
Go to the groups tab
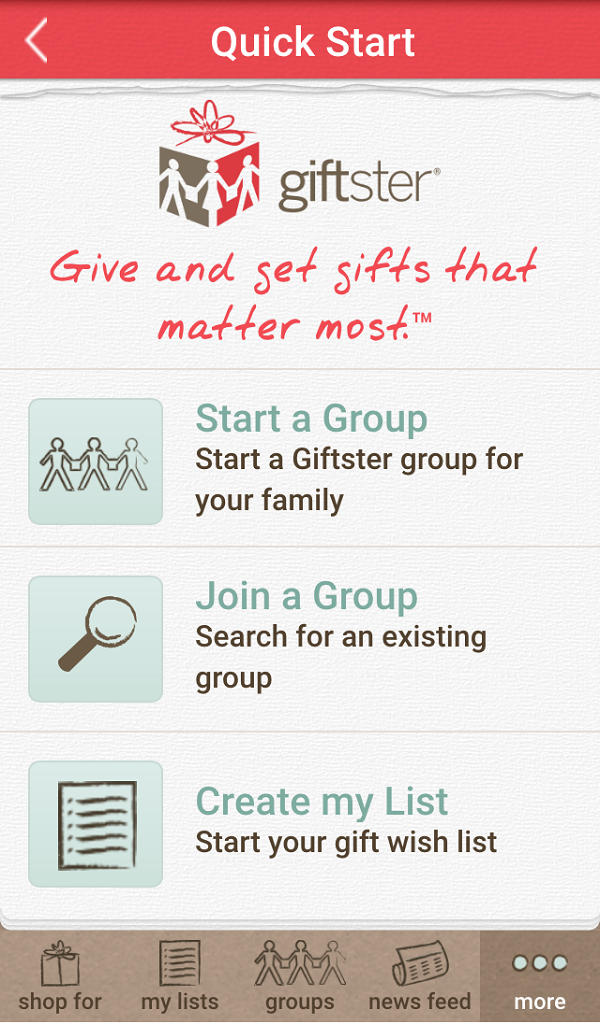pyautogui.click(x=300, y=977)
